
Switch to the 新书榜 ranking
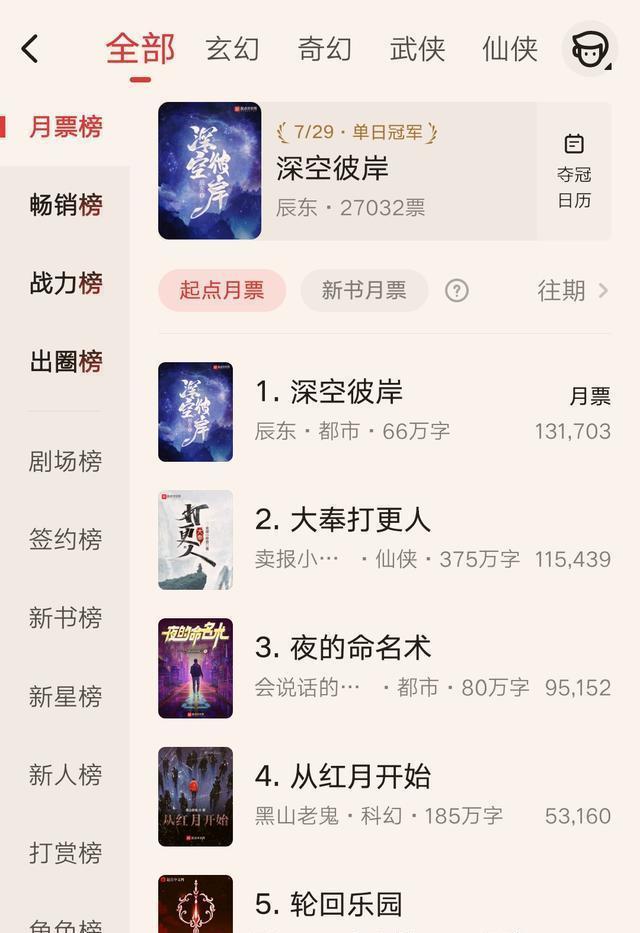[66, 618]
